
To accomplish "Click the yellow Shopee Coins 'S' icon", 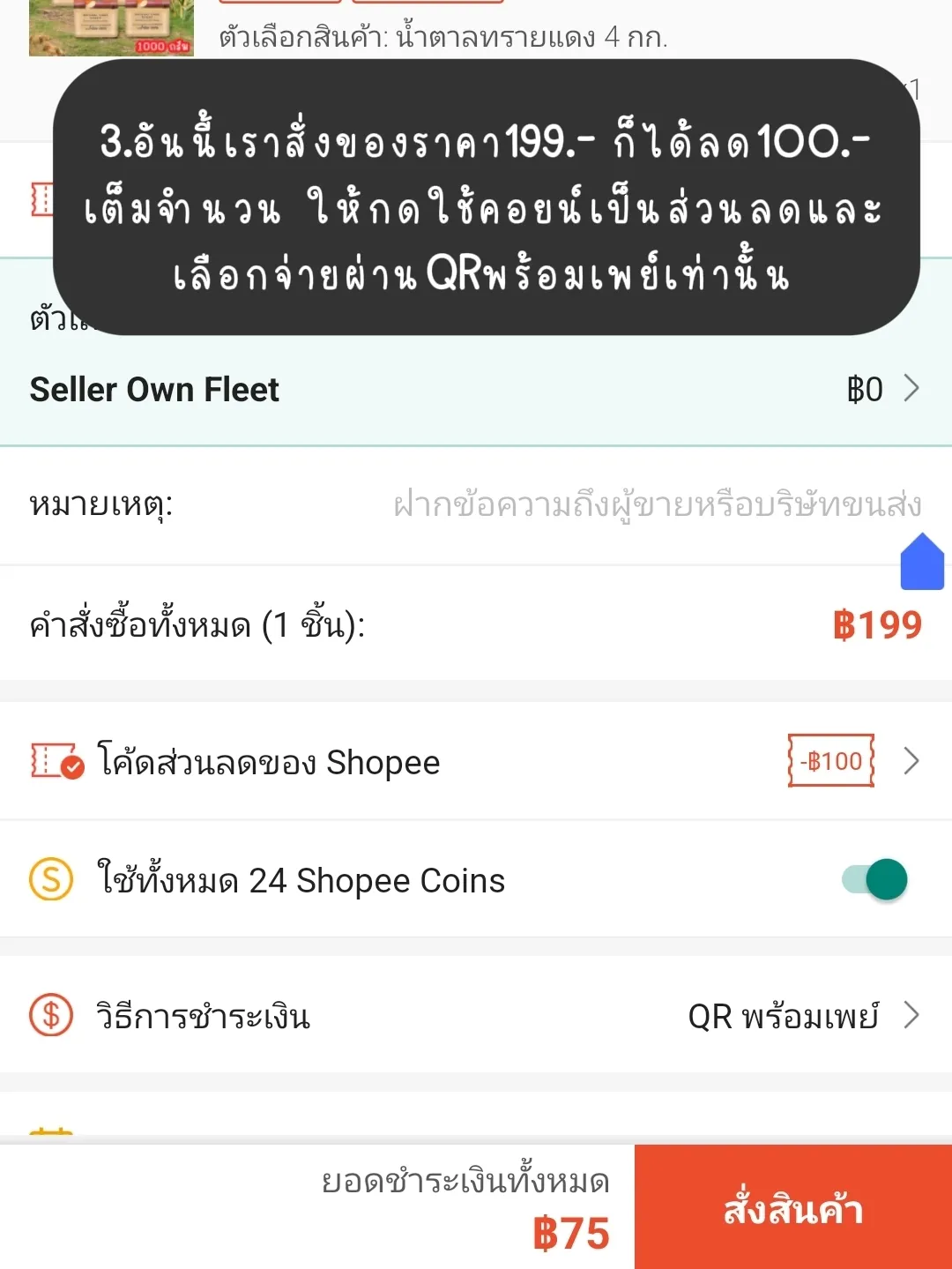I will [x=50, y=879].
